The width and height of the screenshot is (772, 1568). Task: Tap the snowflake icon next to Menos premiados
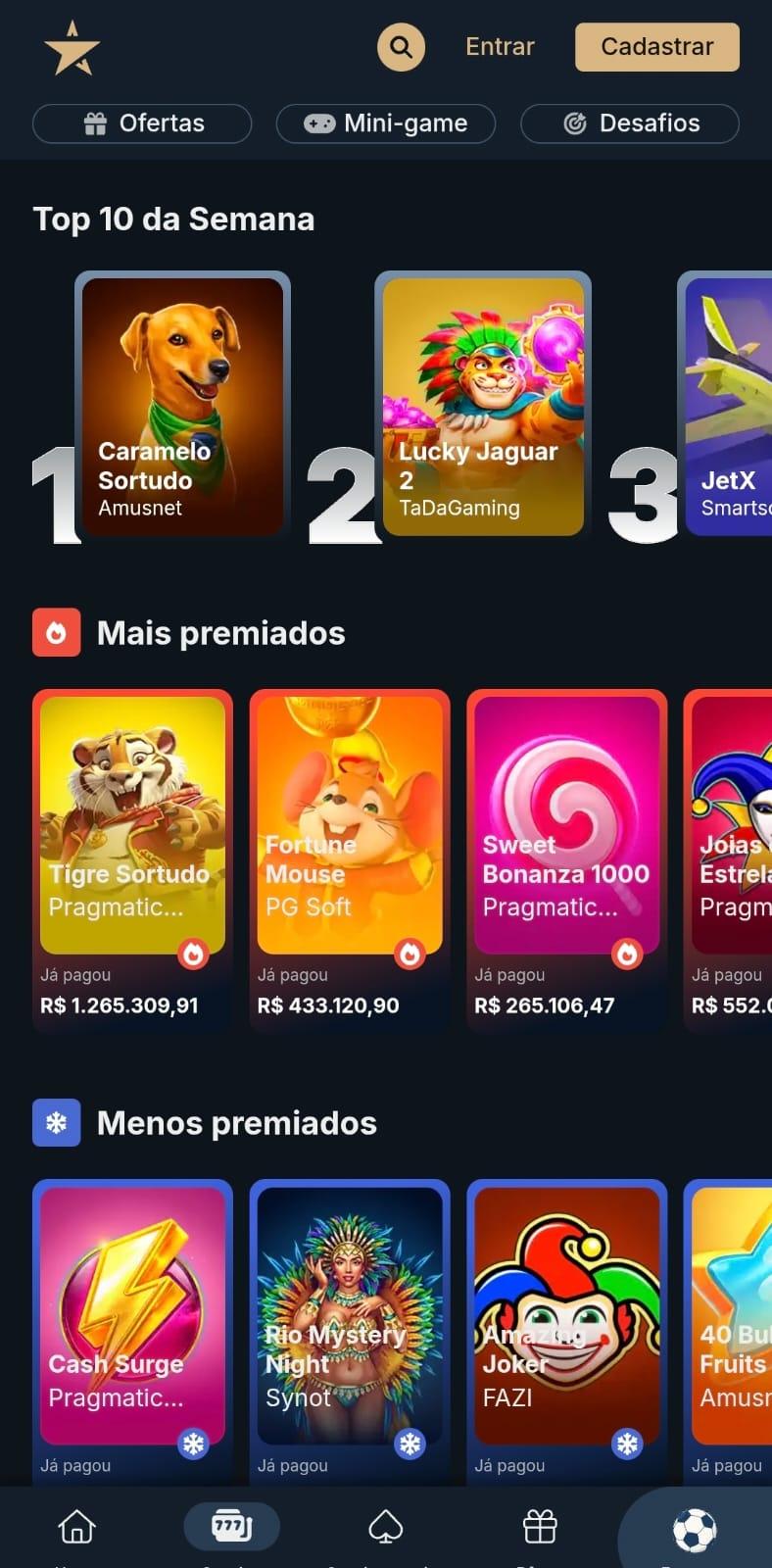point(56,1123)
